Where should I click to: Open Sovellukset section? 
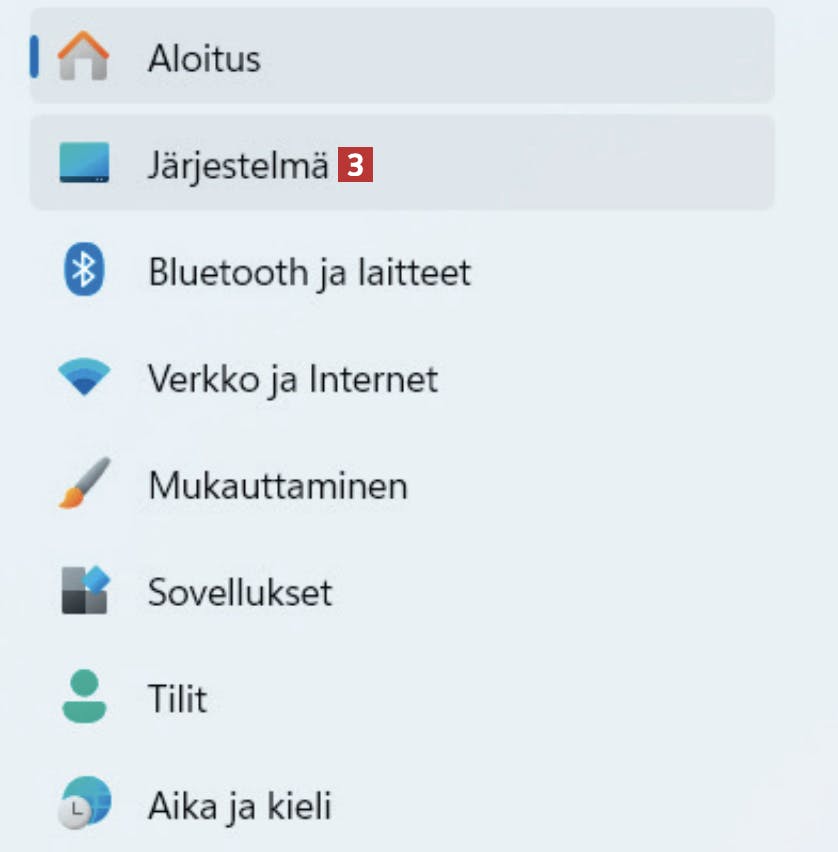click(239, 592)
